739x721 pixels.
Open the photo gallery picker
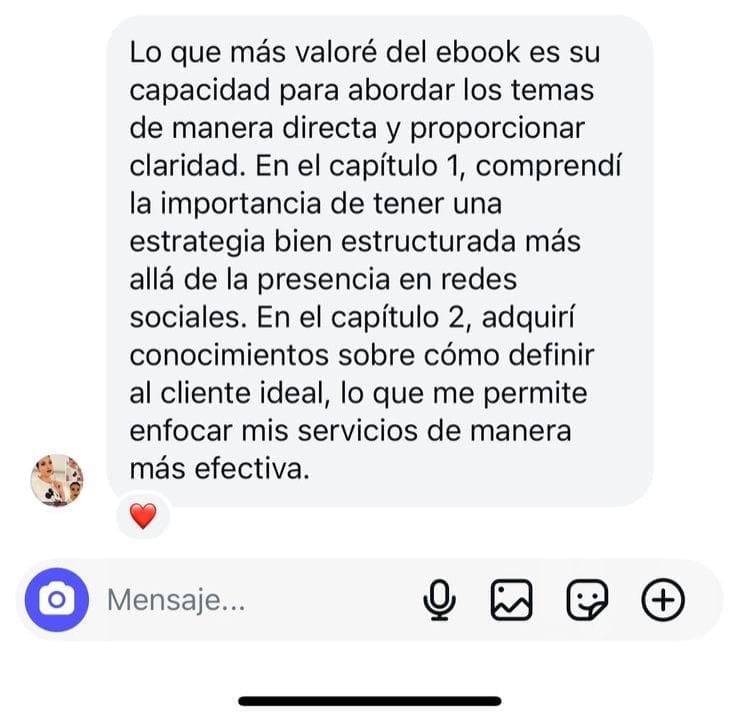click(x=511, y=600)
